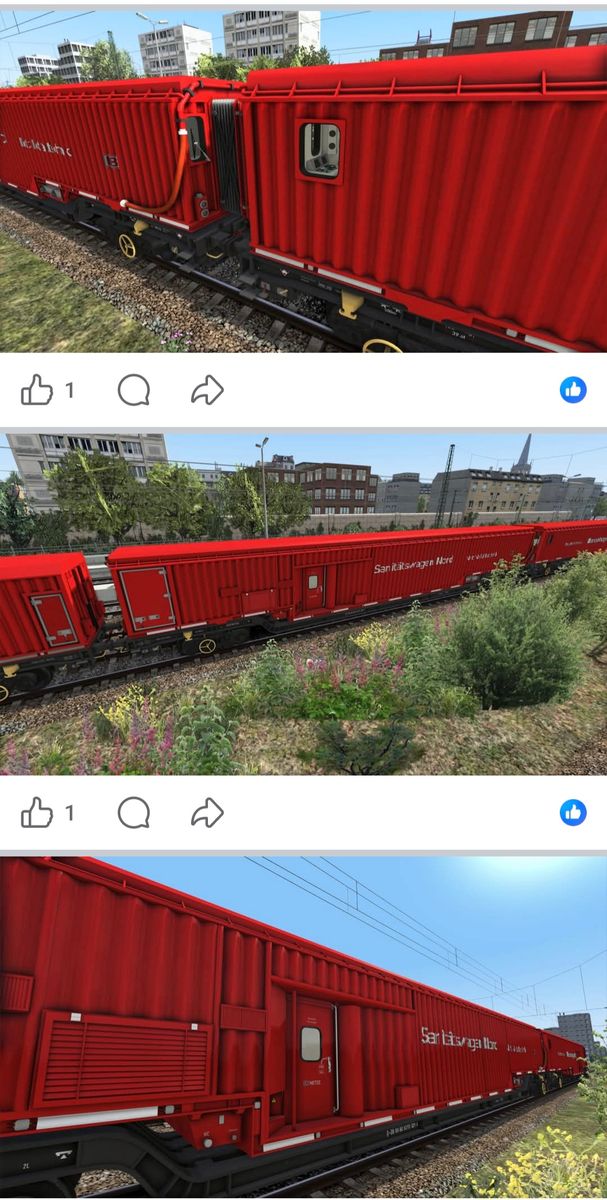Comment on the first red wagon photo
Image resolution: width=607 pixels, height=1200 pixels.
point(133,390)
